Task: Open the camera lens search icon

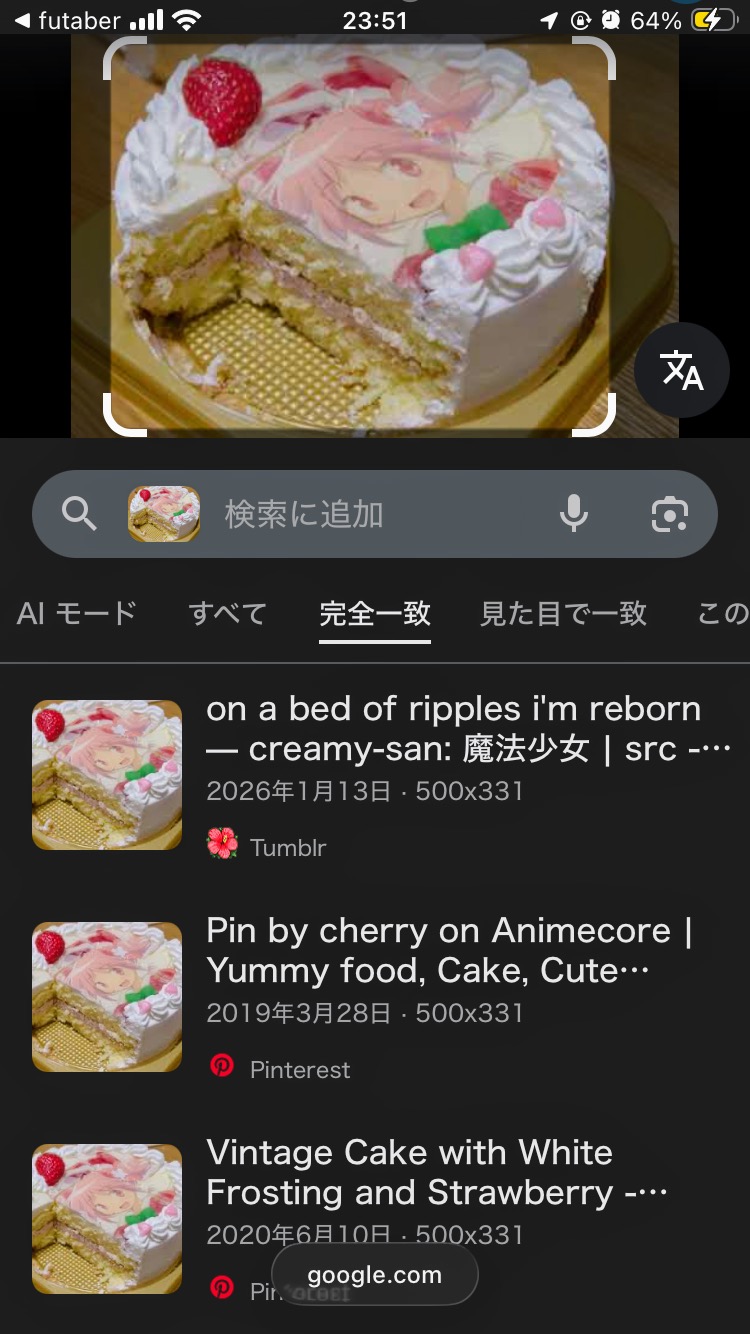Action: (x=669, y=514)
